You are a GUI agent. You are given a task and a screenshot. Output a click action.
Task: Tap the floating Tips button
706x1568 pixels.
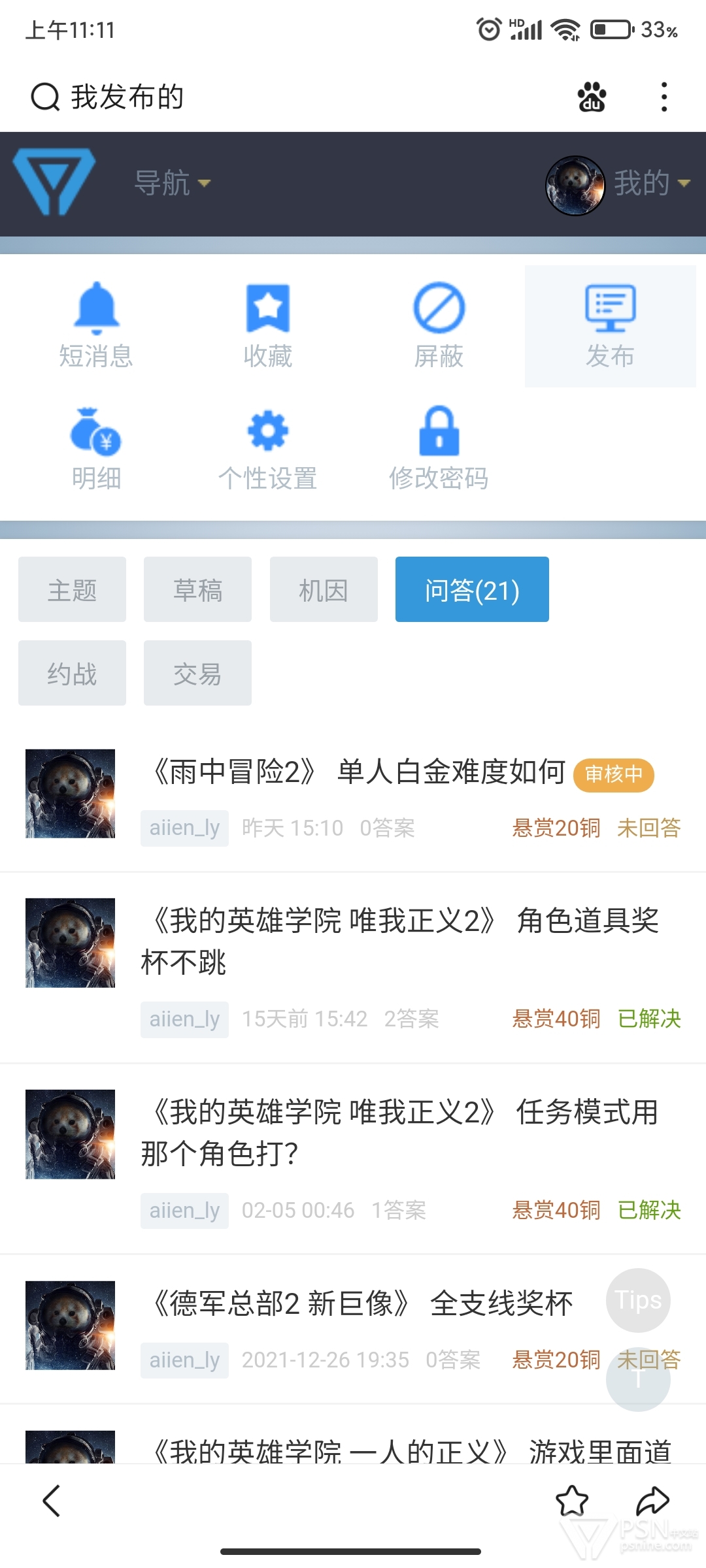638,1300
